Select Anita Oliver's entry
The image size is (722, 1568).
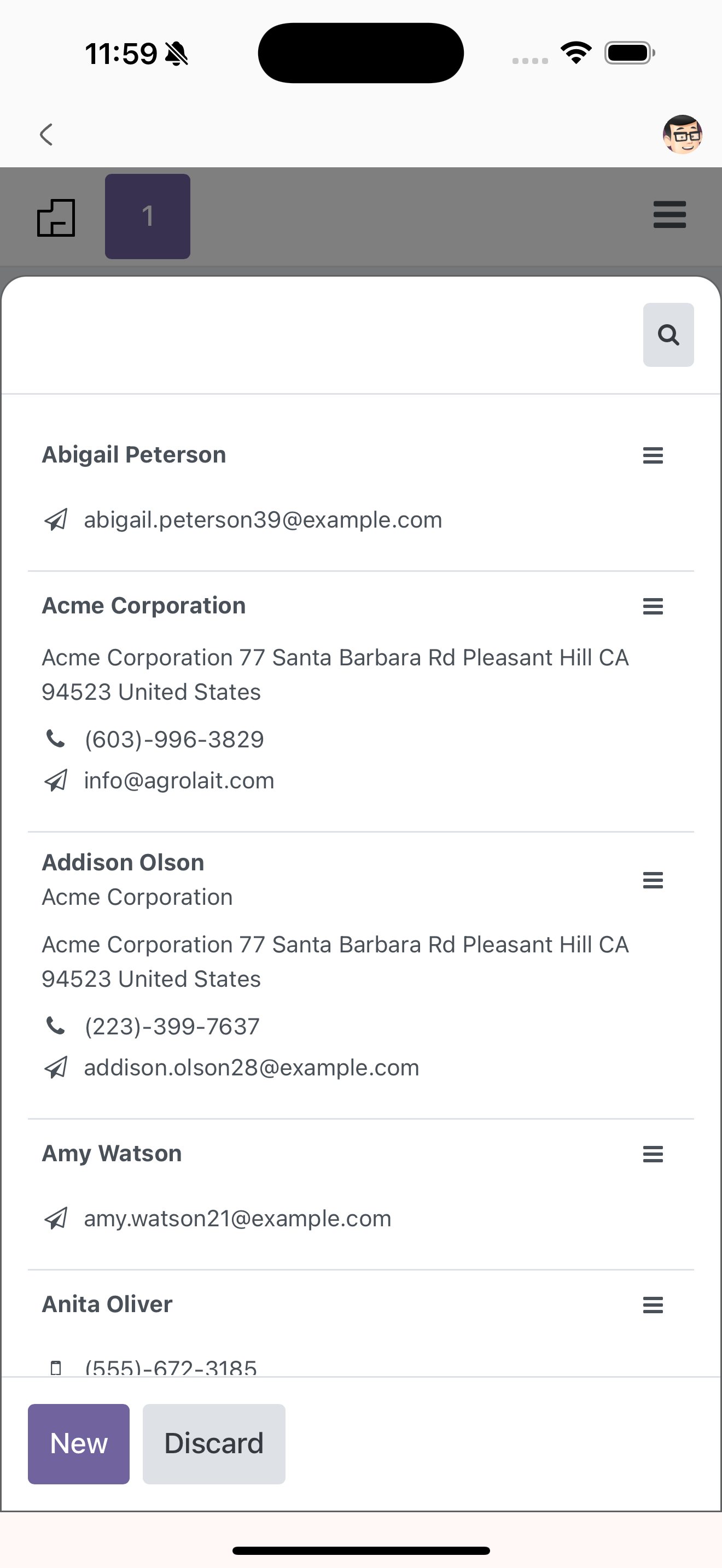[x=107, y=1304]
